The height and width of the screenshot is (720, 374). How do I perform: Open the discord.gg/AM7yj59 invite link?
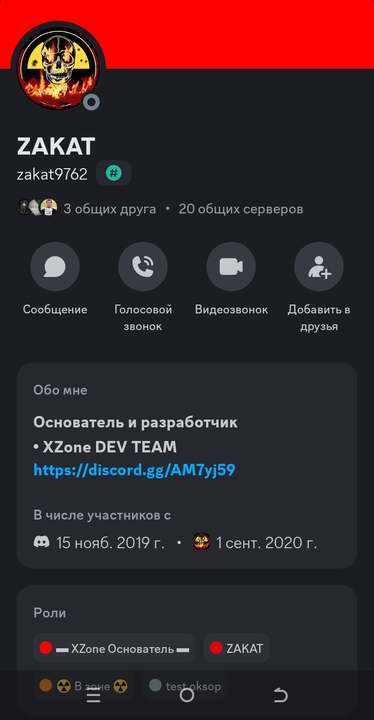tap(134, 470)
